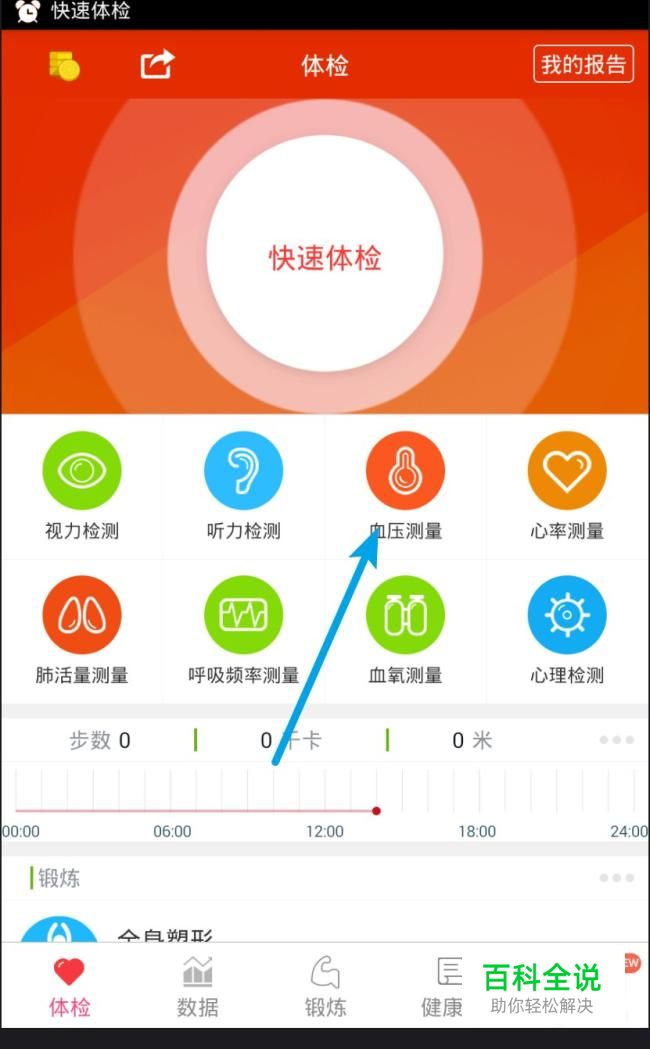
Task: Open 心理检测 psychological test
Action: 567,631
